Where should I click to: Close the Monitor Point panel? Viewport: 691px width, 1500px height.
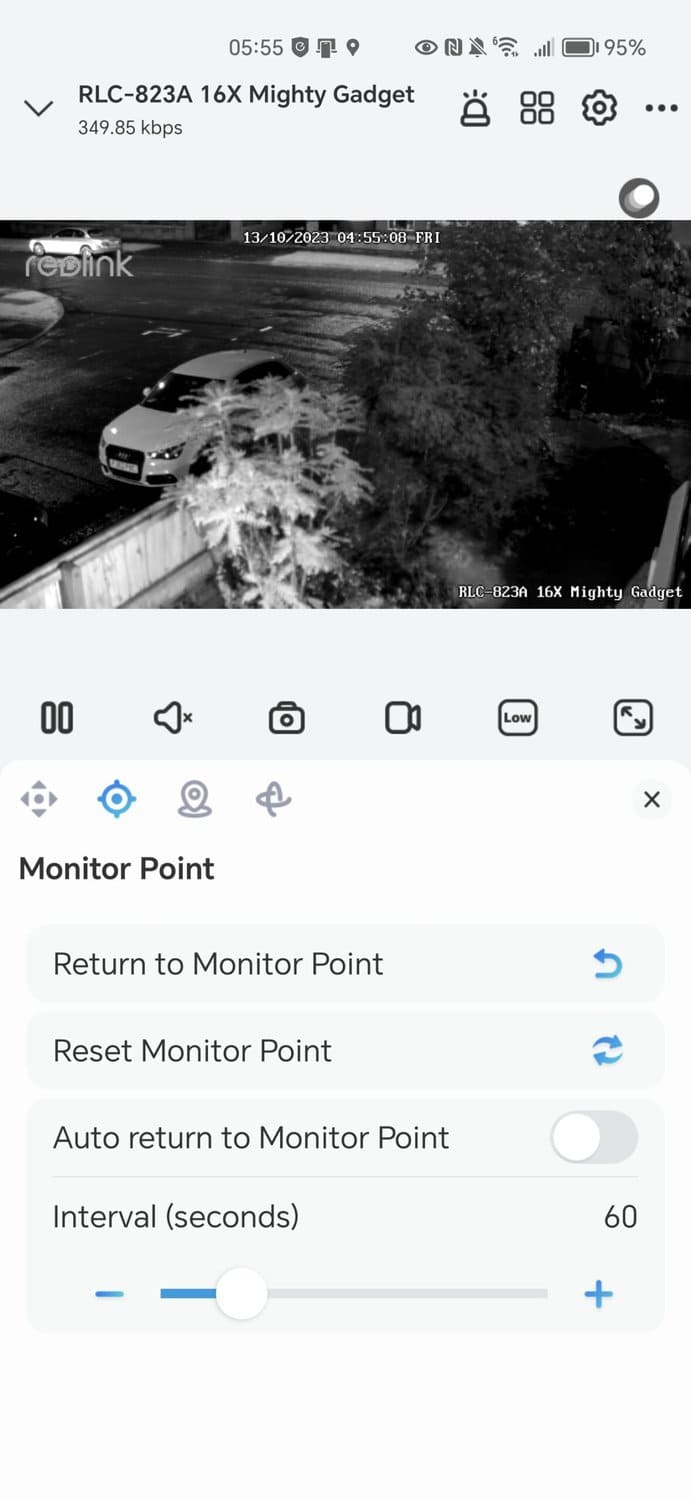652,799
